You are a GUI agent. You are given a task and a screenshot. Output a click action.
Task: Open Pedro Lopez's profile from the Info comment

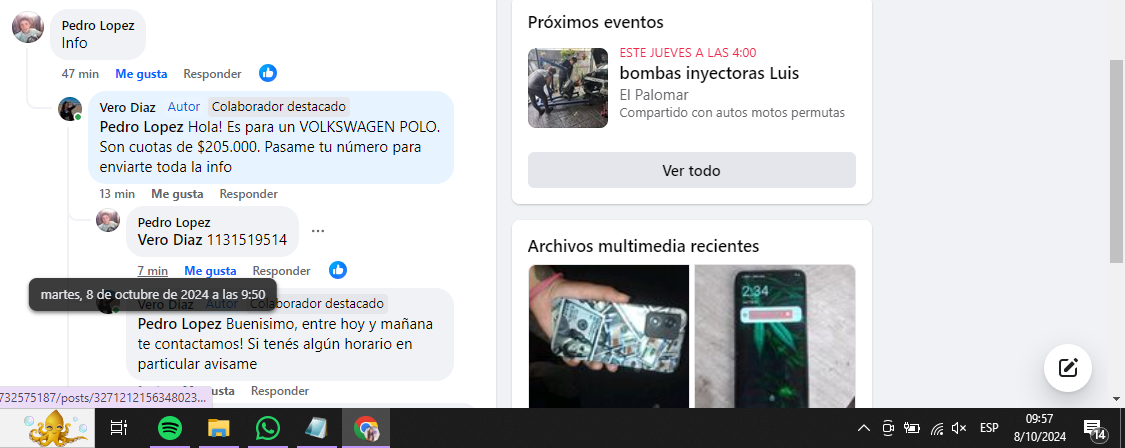pyautogui.click(x=97, y=26)
